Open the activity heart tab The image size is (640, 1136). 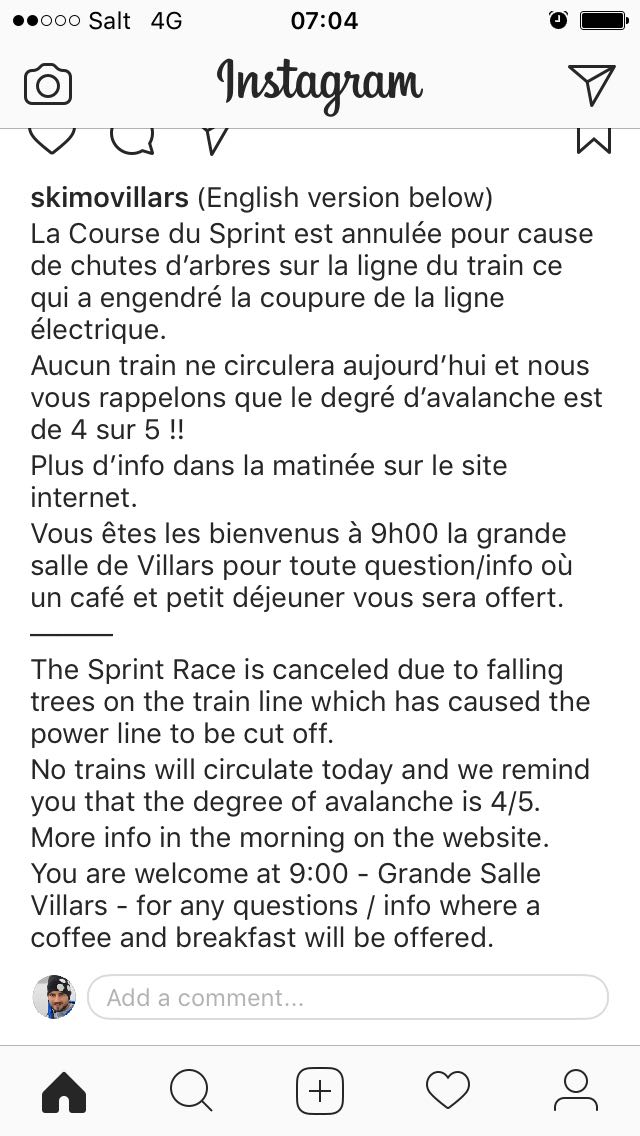click(x=448, y=1090)
